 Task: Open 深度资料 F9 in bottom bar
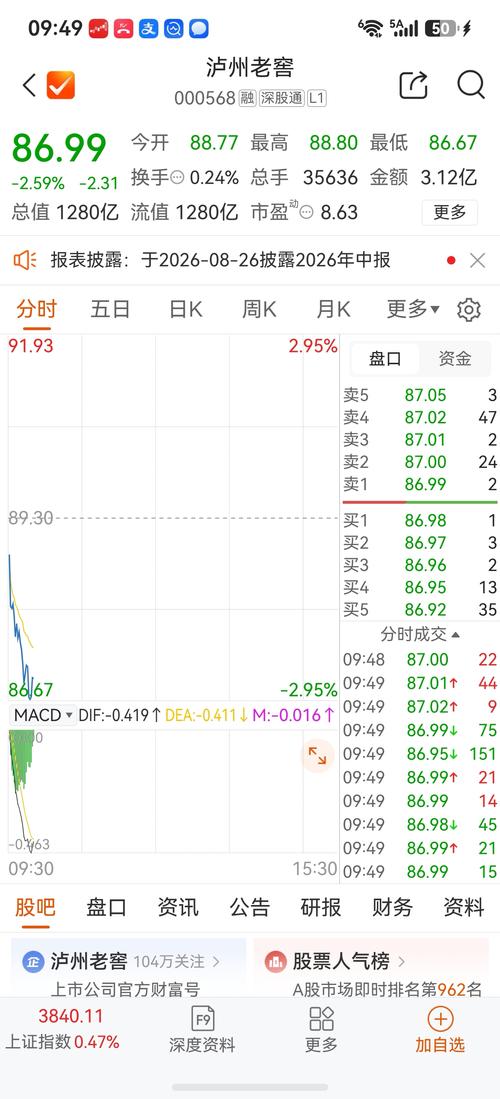click(202, 1030)
